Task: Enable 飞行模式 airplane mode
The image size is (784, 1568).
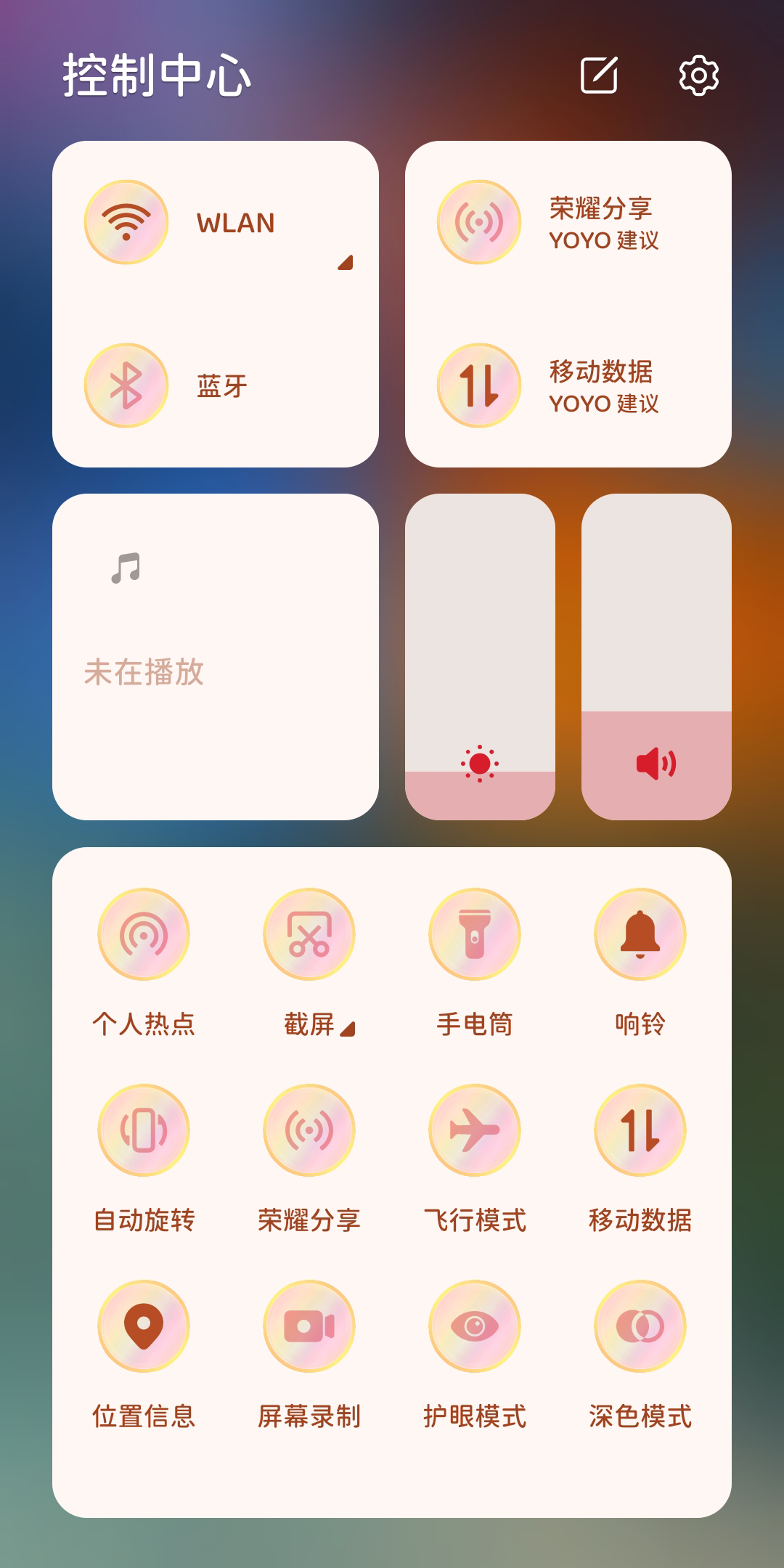Action: tap(475, 1130)
